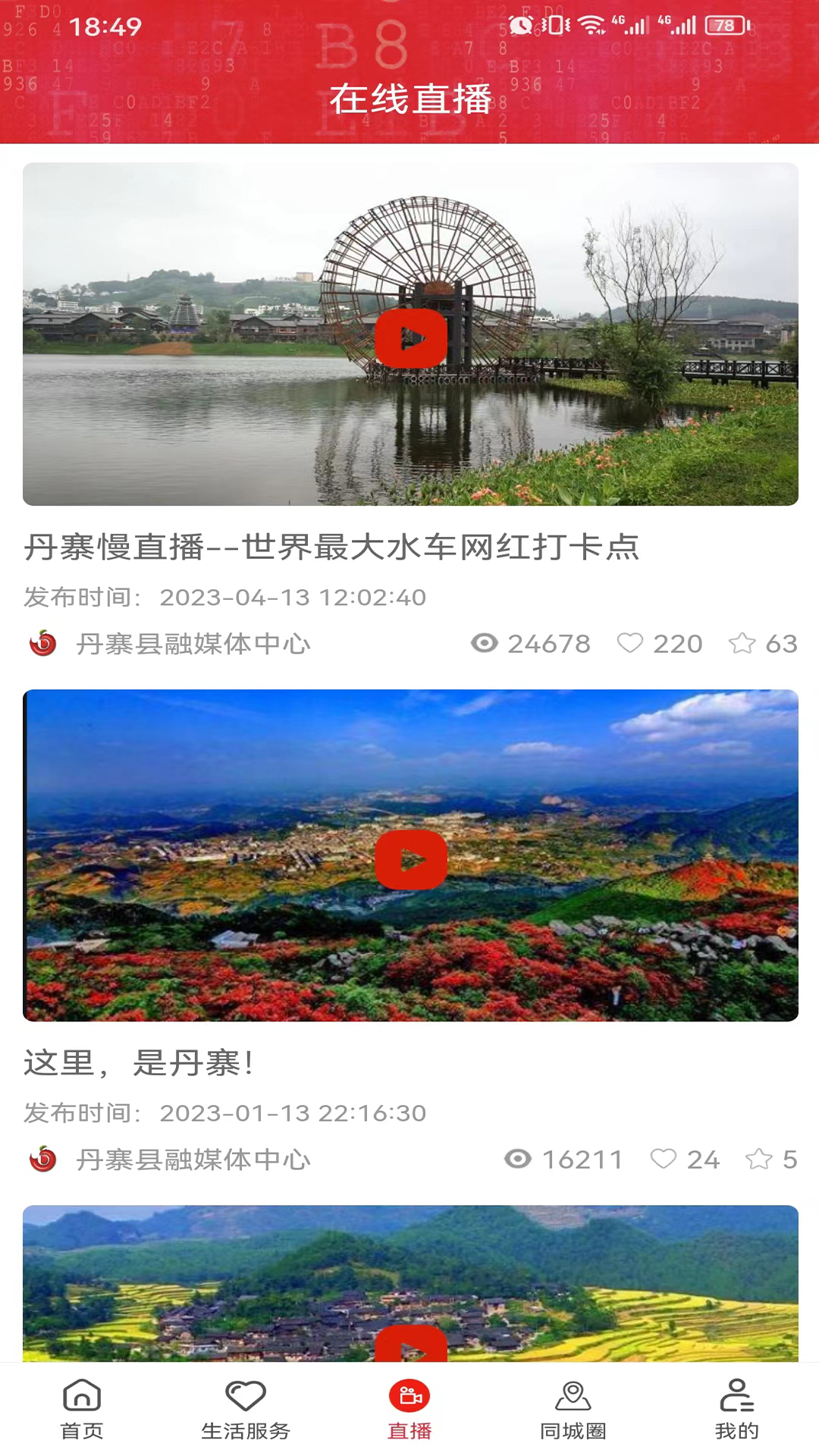Like the 丹寨慢直播 water wheel livestream
This screenshot has width=819, height=1456.
(x=630, y=643)
